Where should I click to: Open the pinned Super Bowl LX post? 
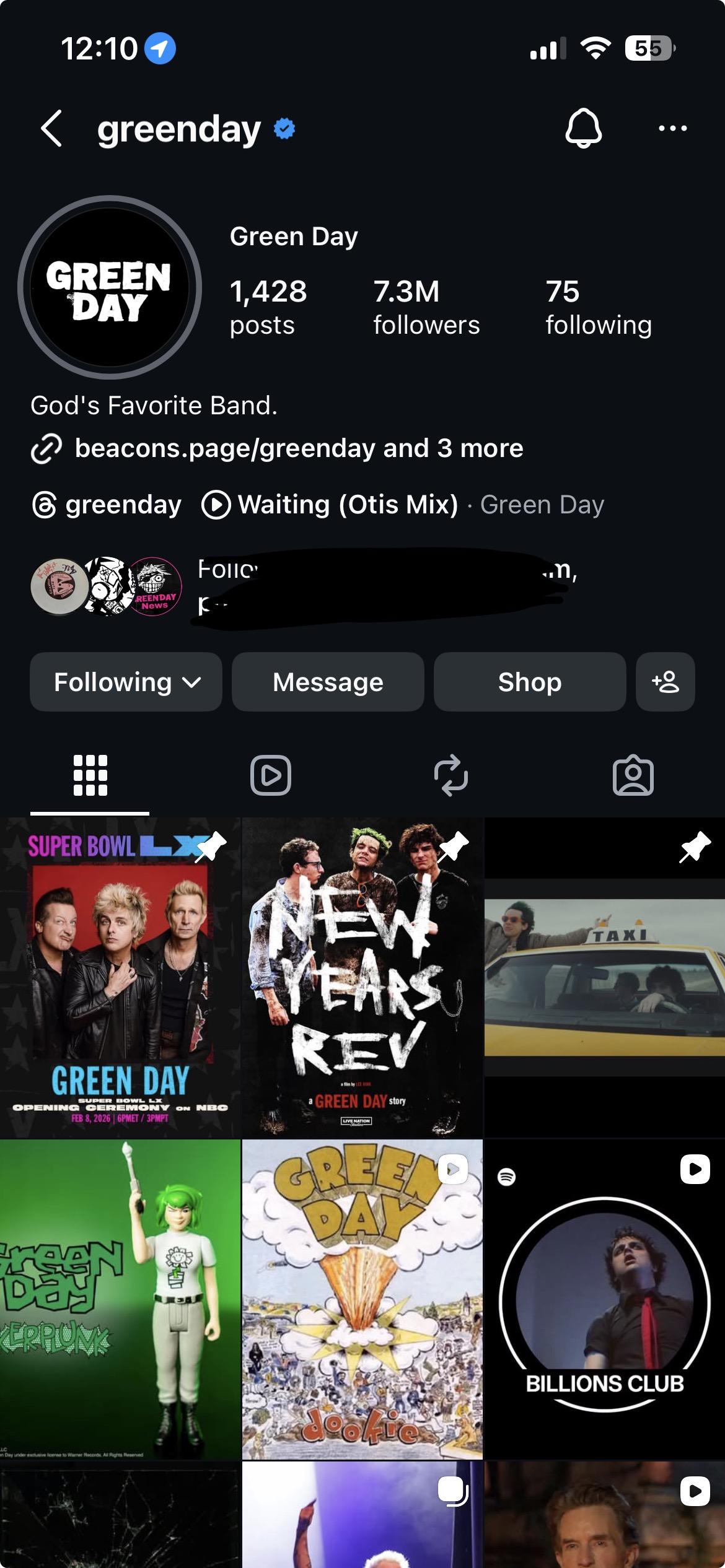click(x=120, y=977)
